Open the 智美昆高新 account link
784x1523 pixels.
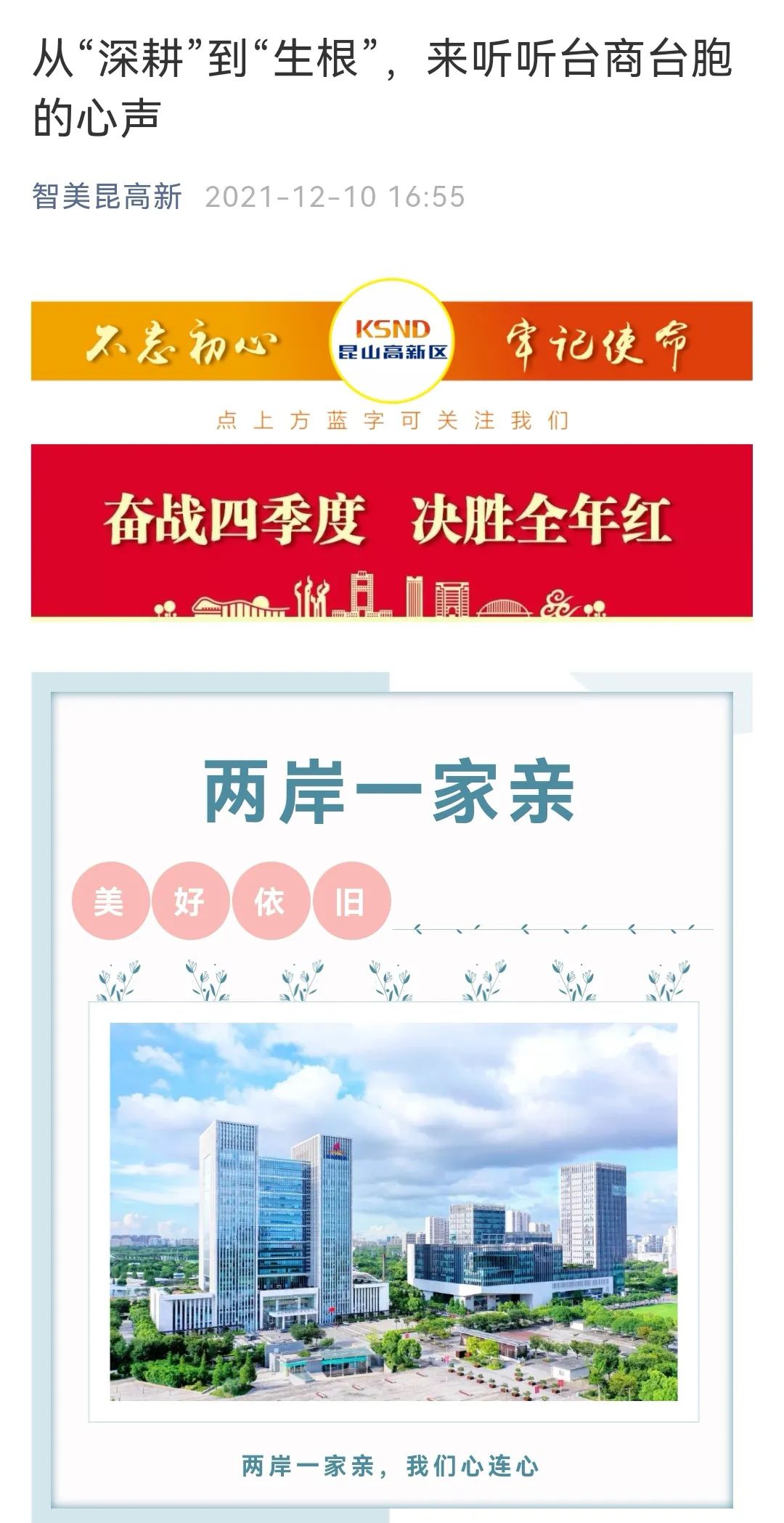[107, 197]
